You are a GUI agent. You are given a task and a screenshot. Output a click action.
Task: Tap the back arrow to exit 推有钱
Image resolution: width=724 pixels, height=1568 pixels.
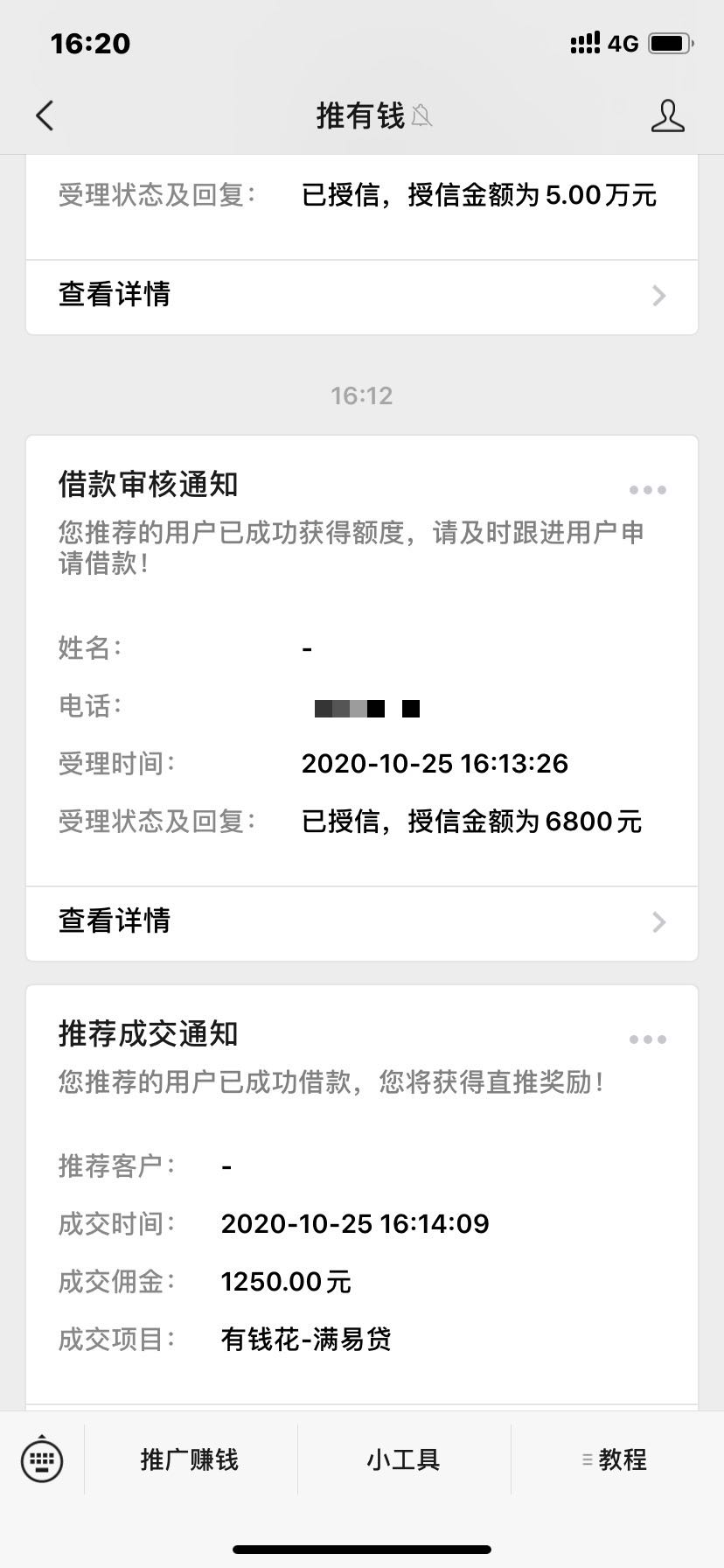44,115
